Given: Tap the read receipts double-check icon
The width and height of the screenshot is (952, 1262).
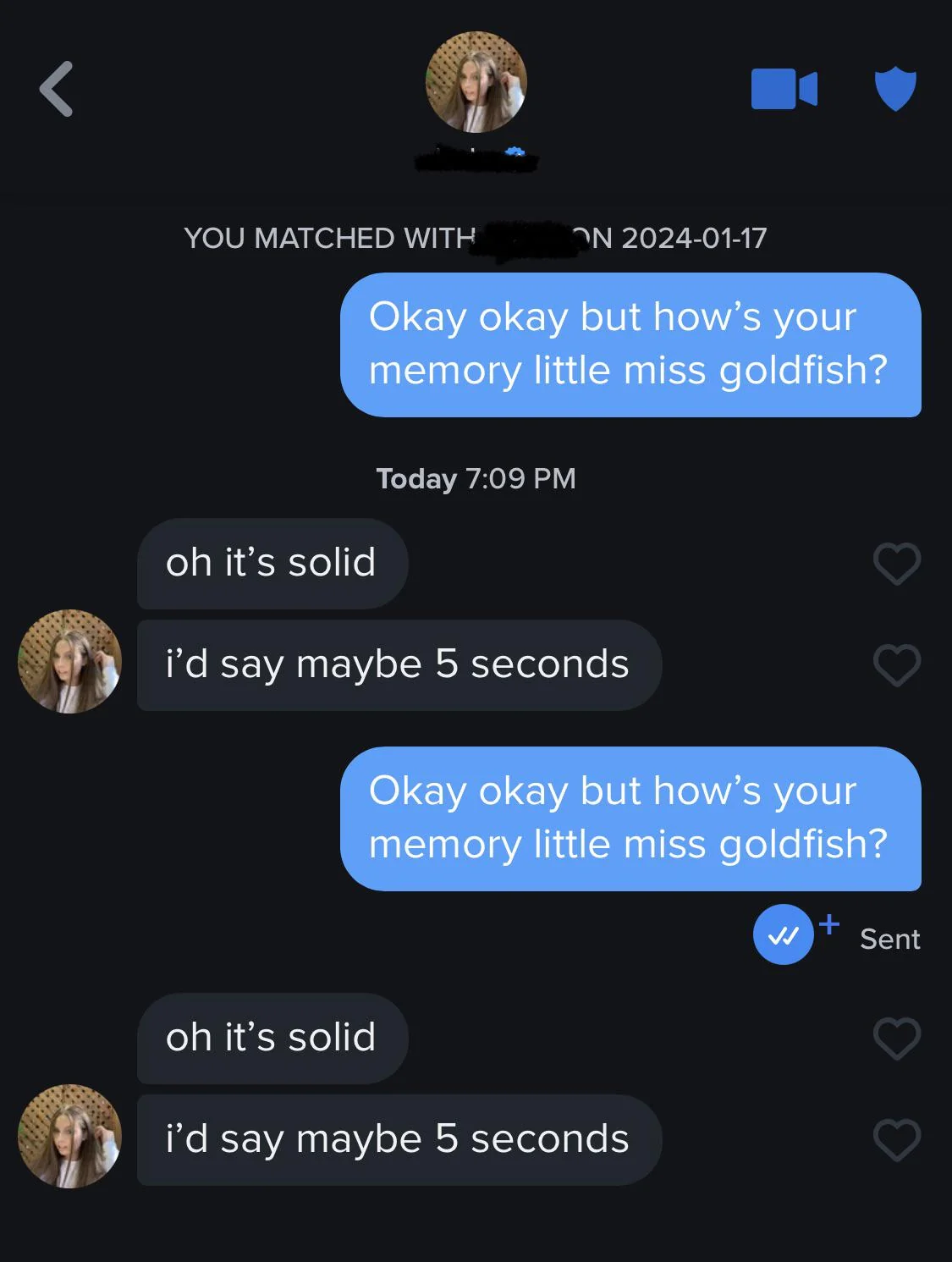Looking at the screenshot, I should pos(784,935).
